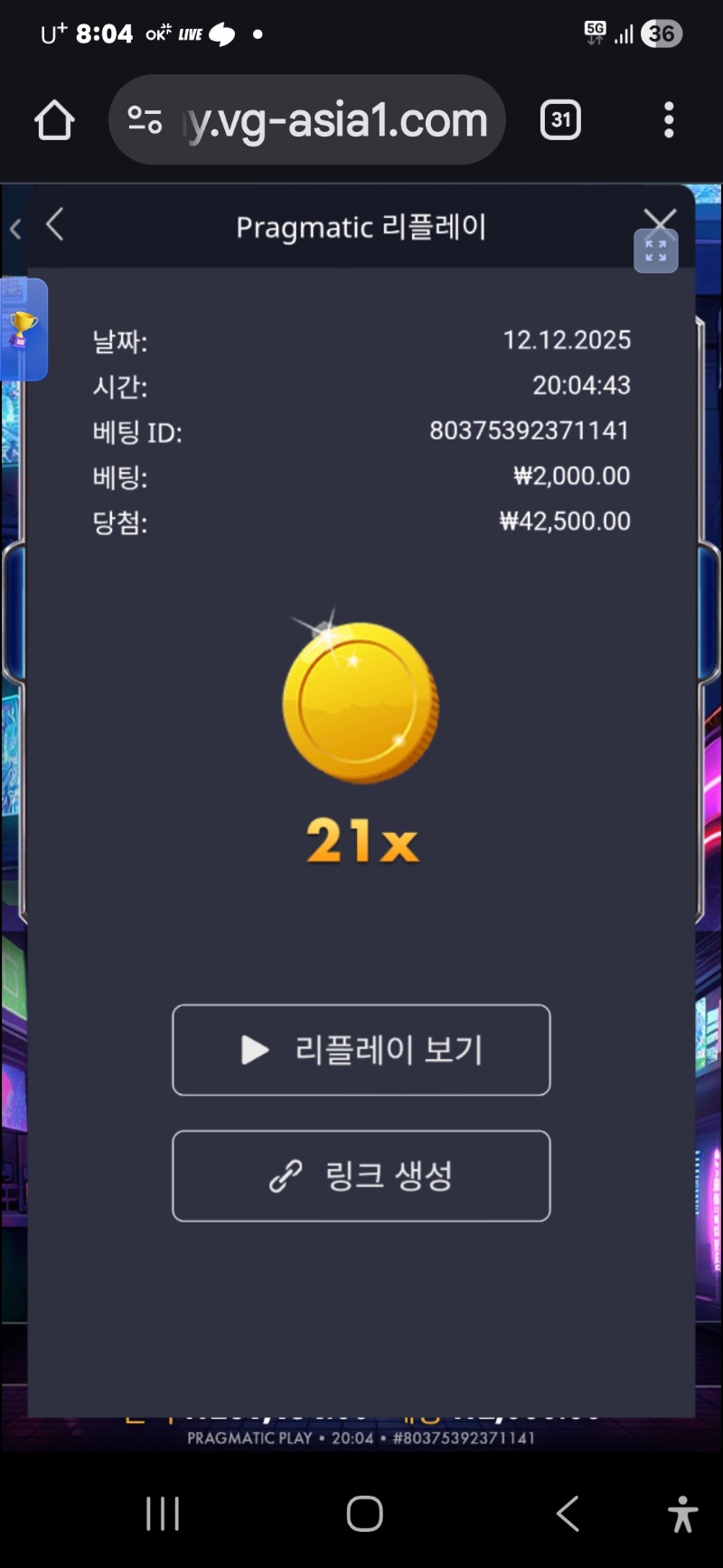Open the browser three-dot menu
Screen dimensions: 723x1568
coord(669,119)
